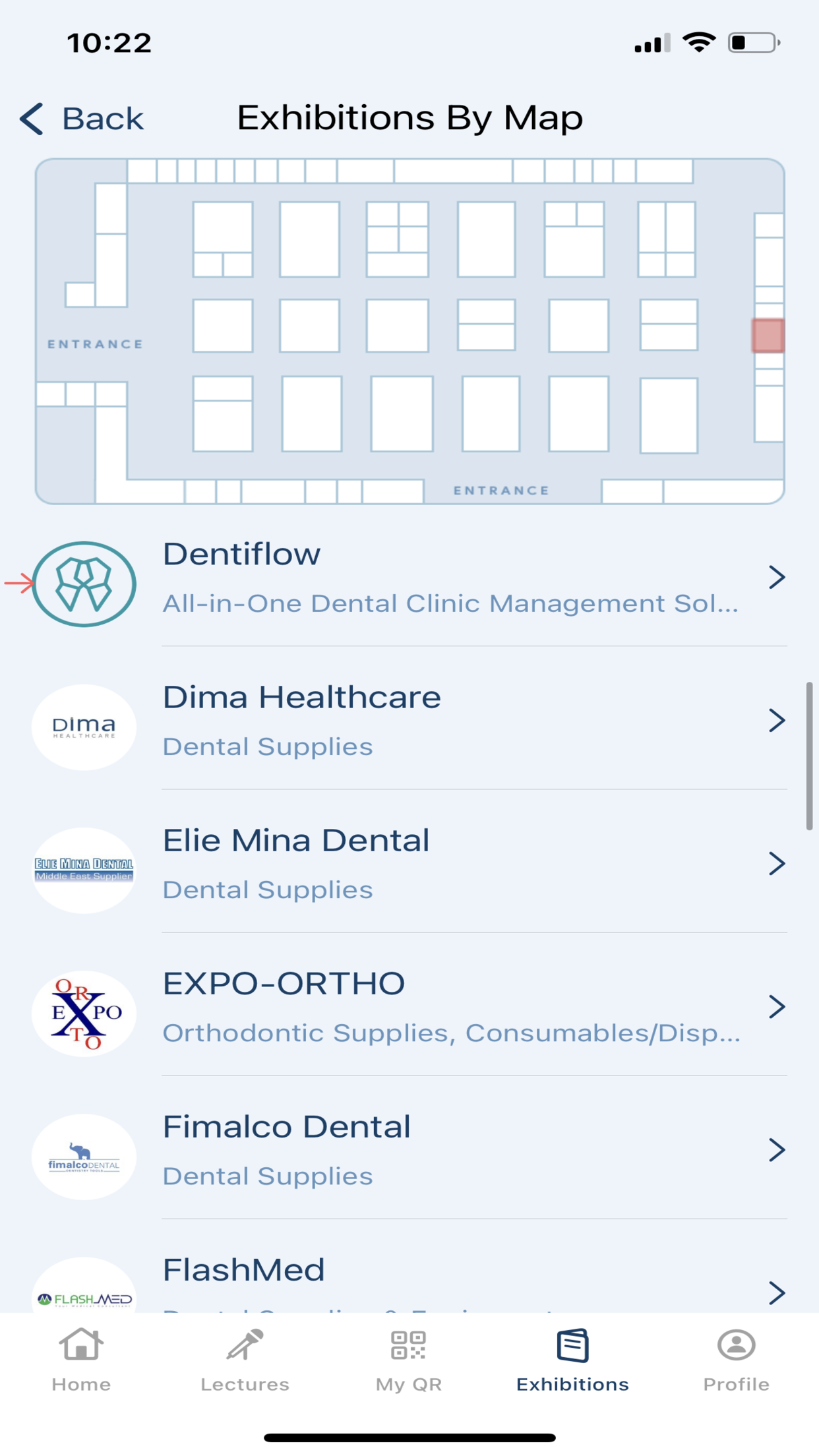Select the EXPO-ORTHO exhibitor row
The image size is (819, 1456).
click(409, 1008)
